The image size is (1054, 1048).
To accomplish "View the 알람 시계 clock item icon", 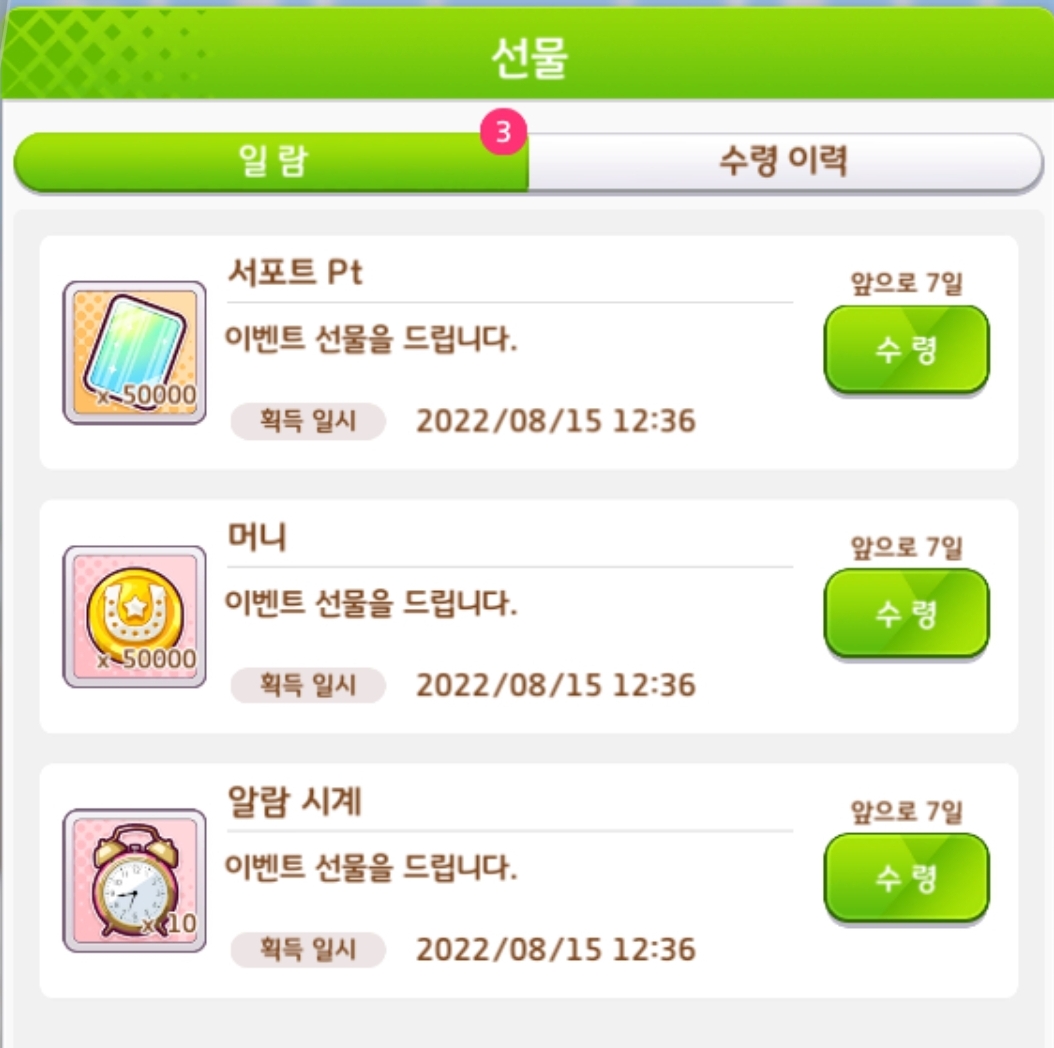I will (134, 880).
